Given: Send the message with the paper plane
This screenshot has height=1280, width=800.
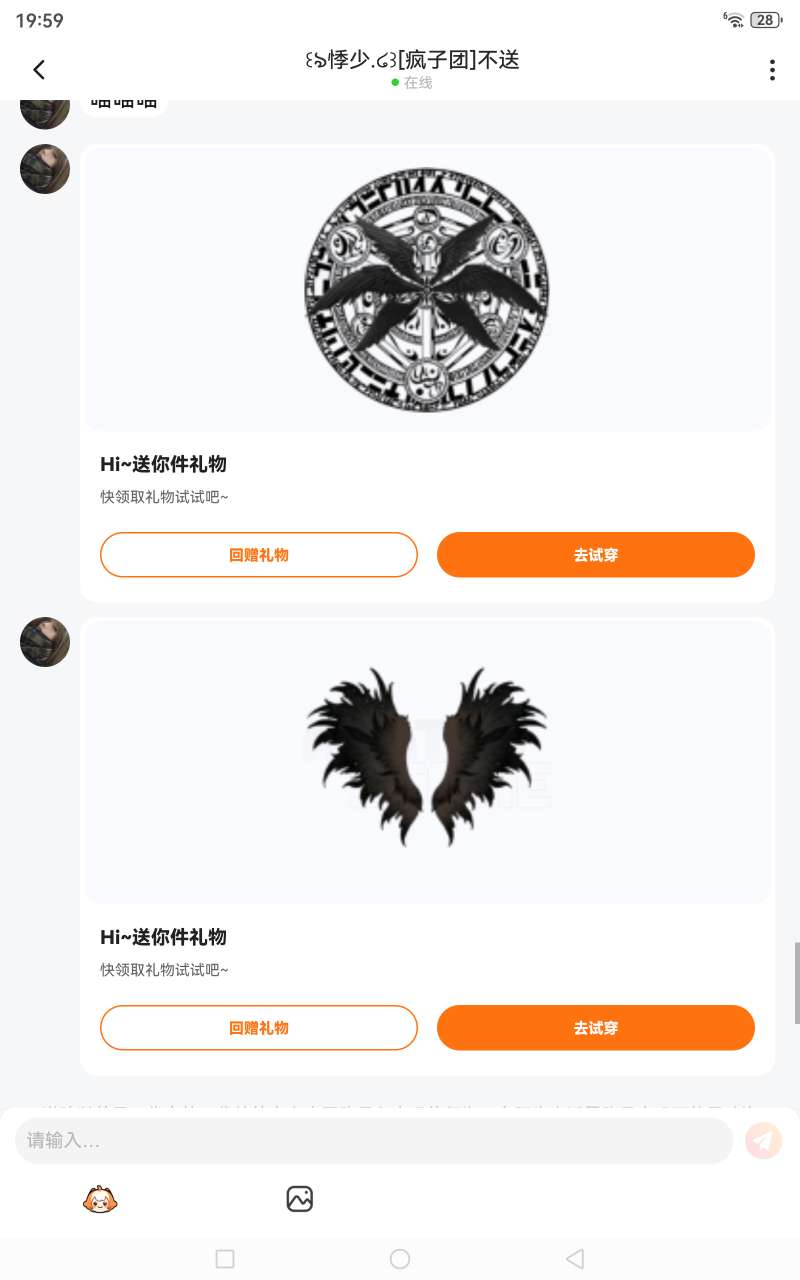Looking at the screenshot, I should [x=763, y=1140].
